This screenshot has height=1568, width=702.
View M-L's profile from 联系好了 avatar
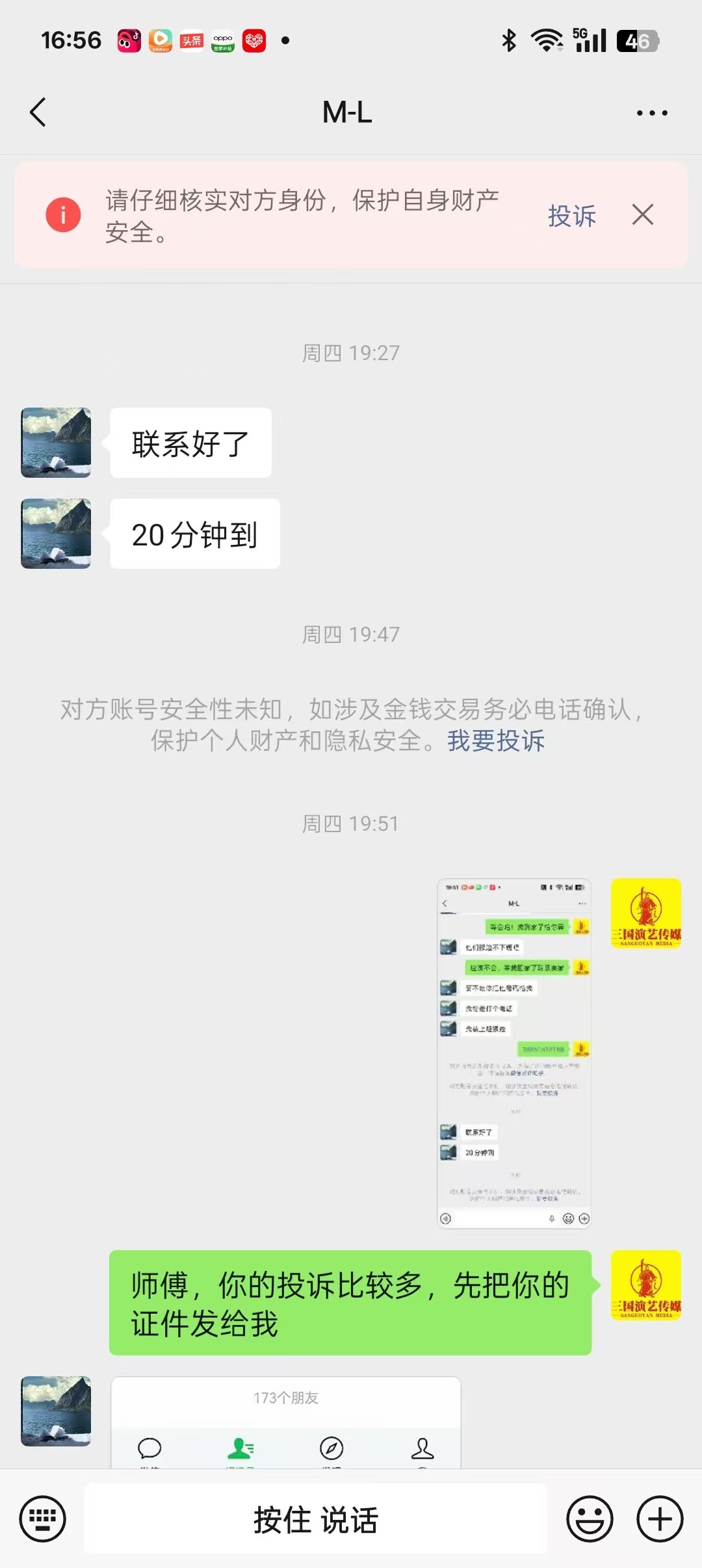(56, 443)
